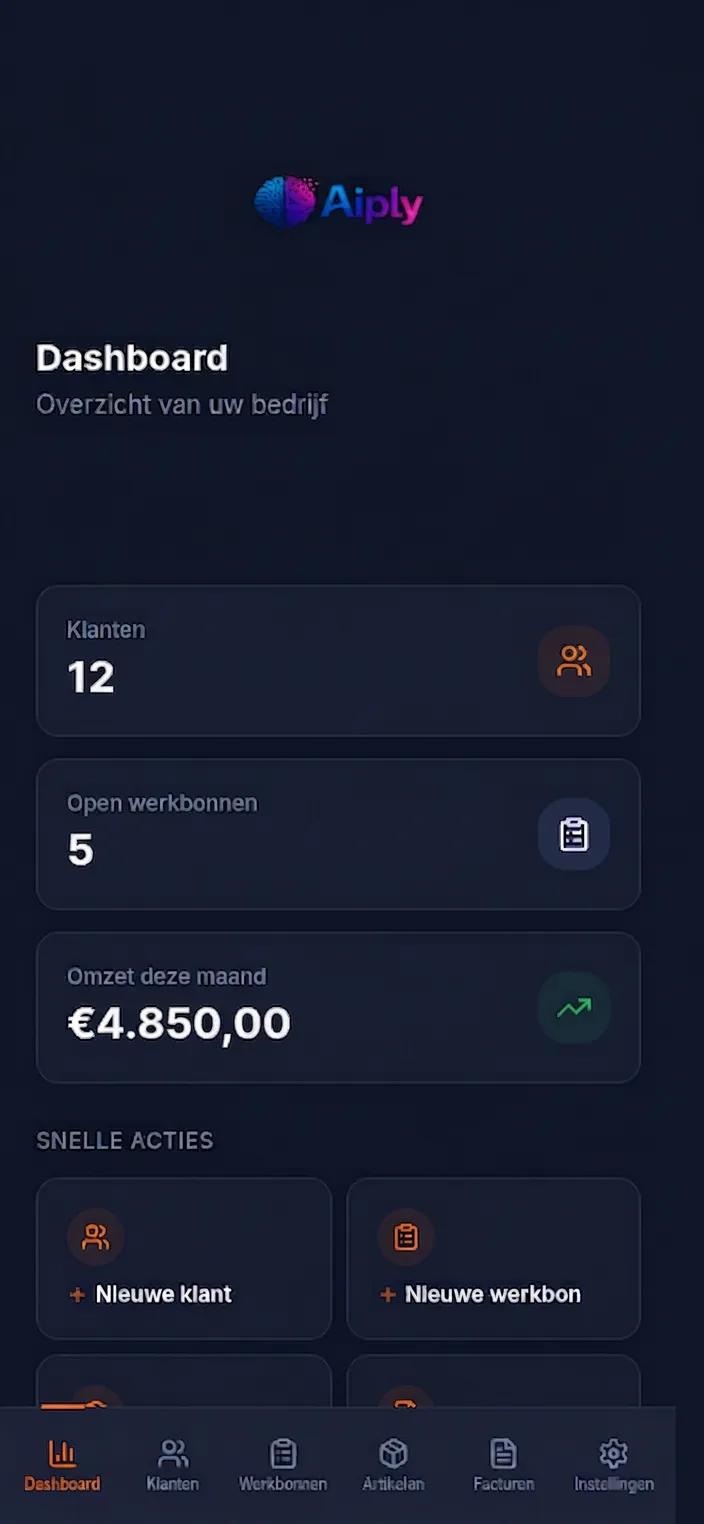This screenshot has height=1524, width=704.
Task: View the Omzet deze maand card
Action: point(338,1007)
